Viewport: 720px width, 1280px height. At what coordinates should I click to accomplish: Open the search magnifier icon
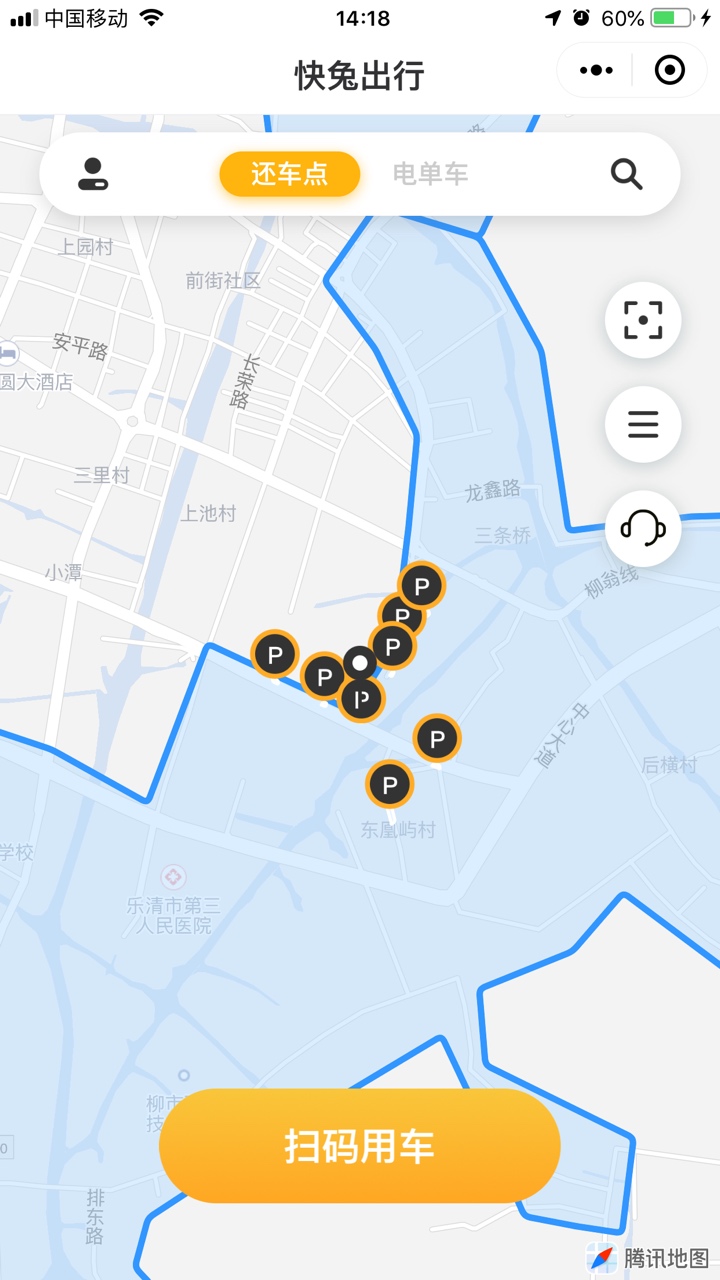click(626, 174)
